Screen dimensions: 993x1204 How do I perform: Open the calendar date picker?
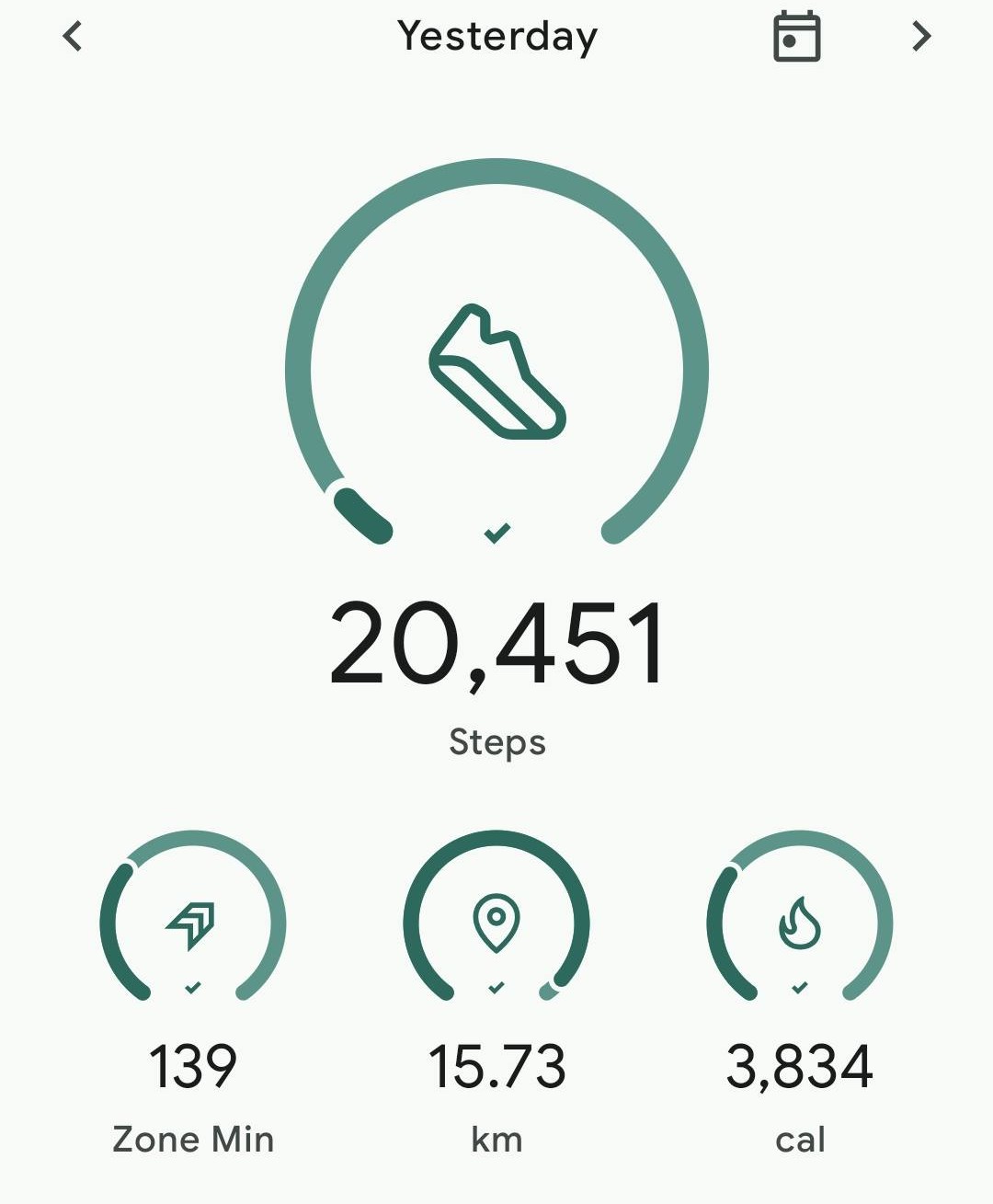[x=796, y=37]
